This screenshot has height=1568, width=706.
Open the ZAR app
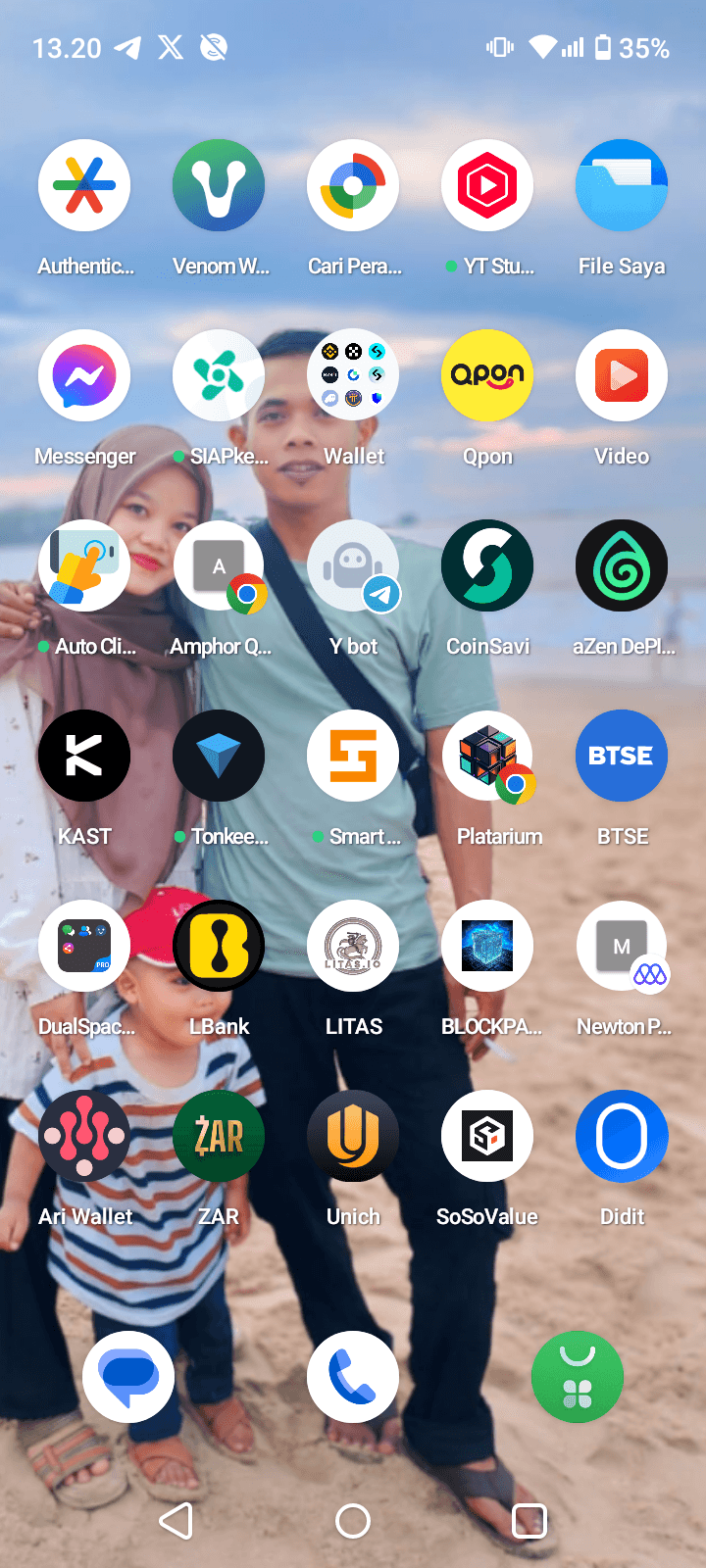(x=219, y=1136)
